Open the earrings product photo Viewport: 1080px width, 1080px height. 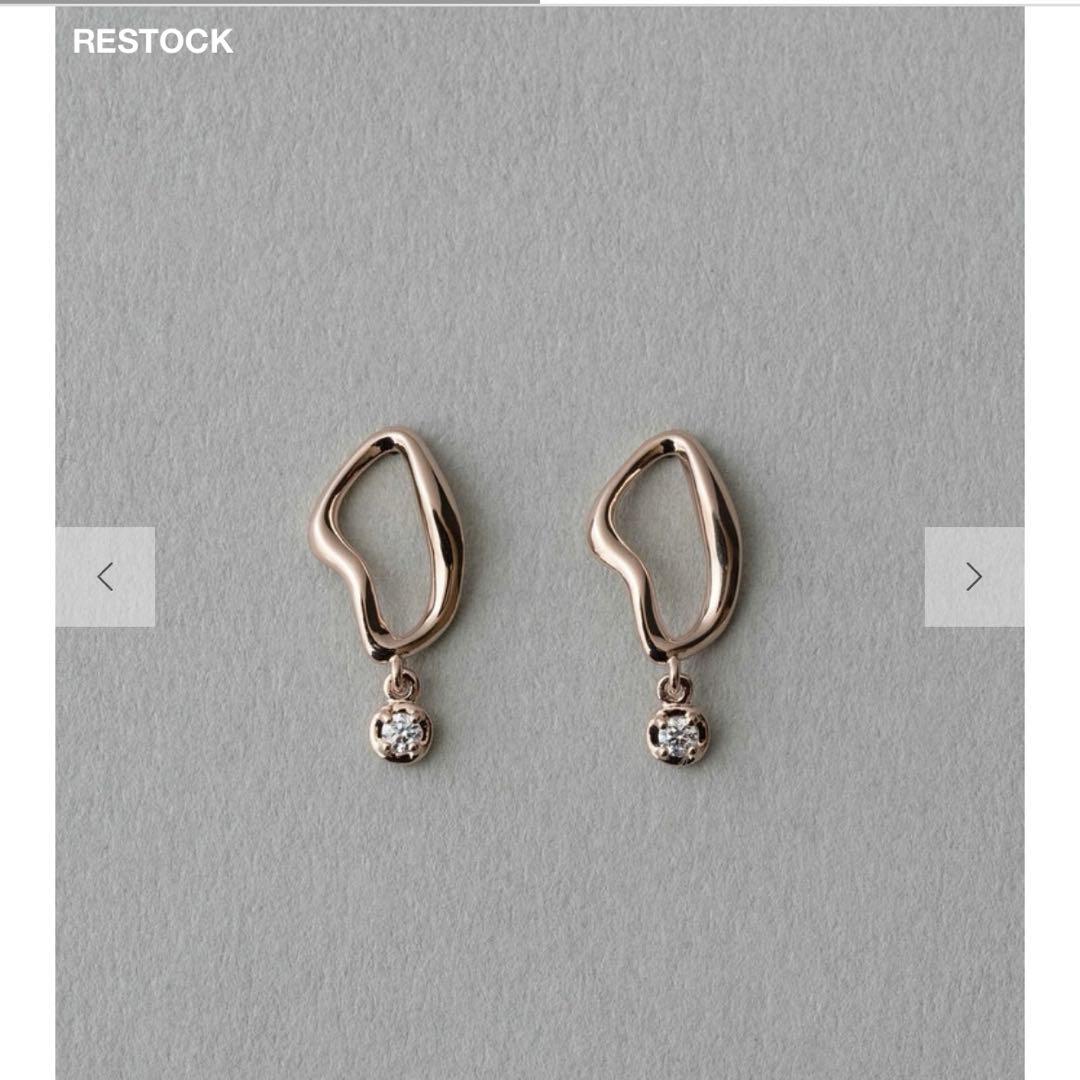pos(540,600)
